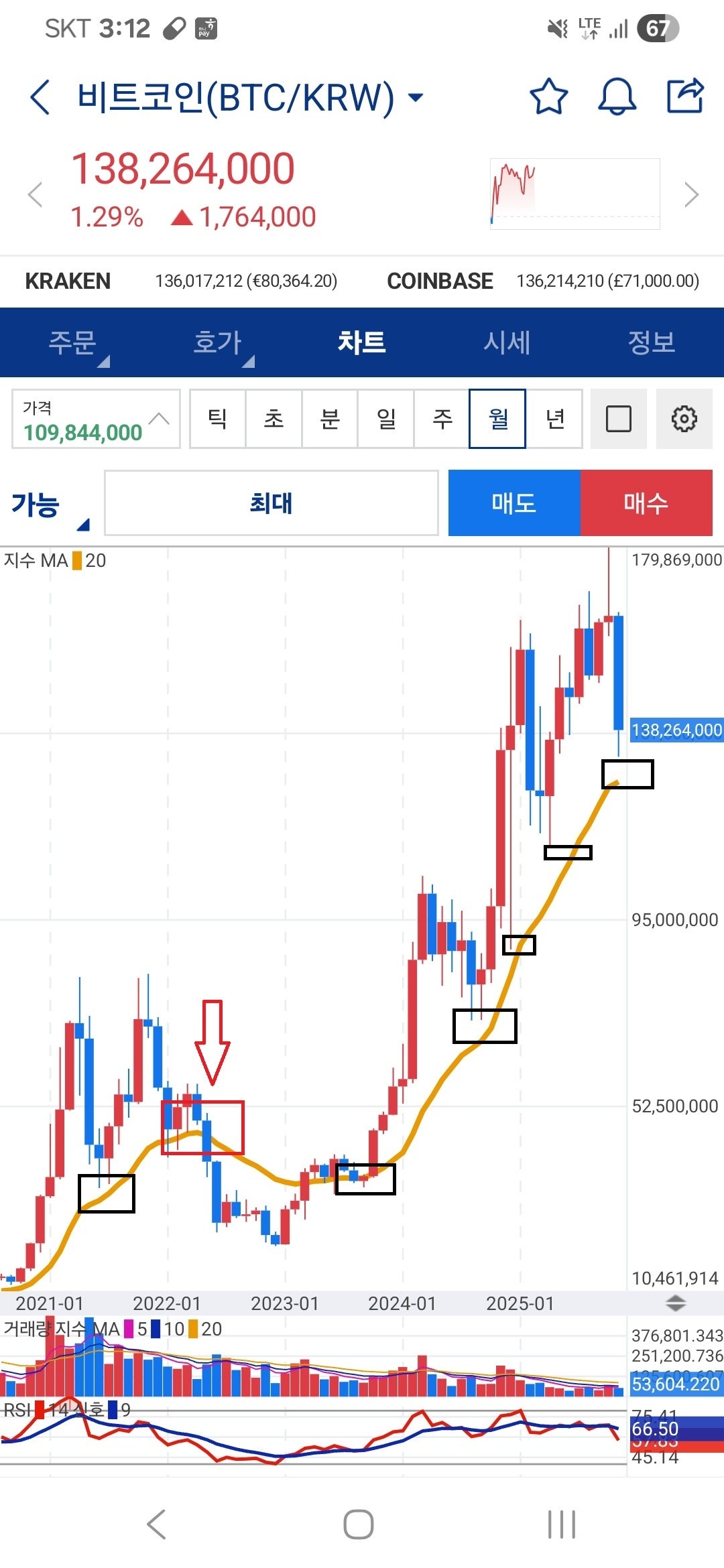
Task: Switch to the 호가 tab
Action: click(x=217, y=342)
